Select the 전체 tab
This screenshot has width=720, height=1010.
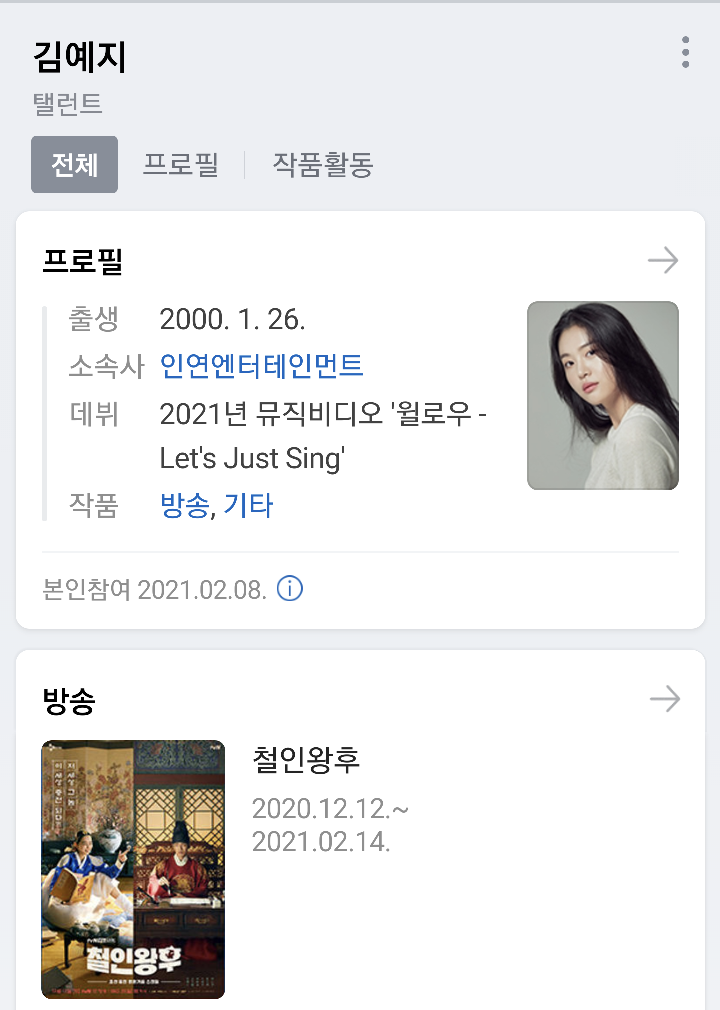click(x=75, y=164)
